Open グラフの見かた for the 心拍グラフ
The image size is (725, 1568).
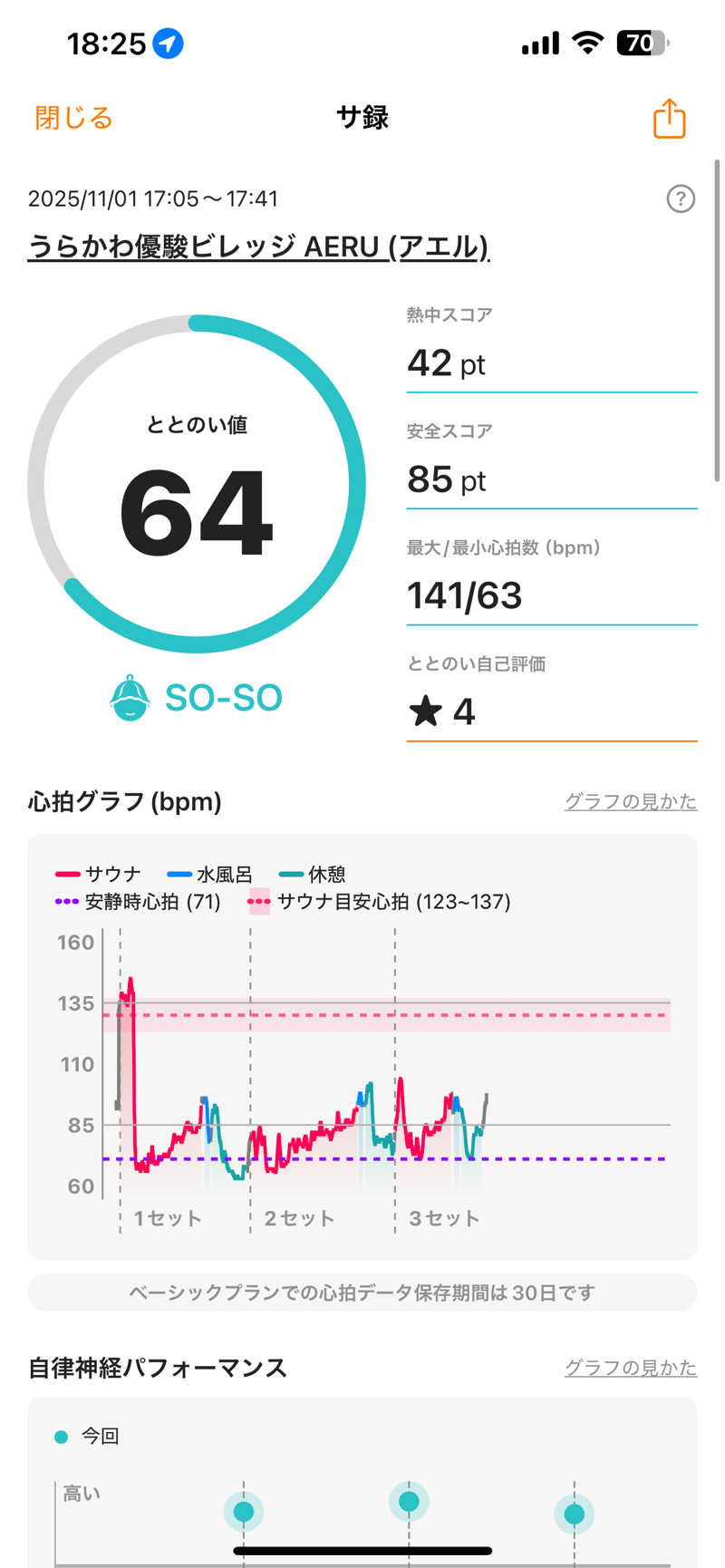point(630,801)
